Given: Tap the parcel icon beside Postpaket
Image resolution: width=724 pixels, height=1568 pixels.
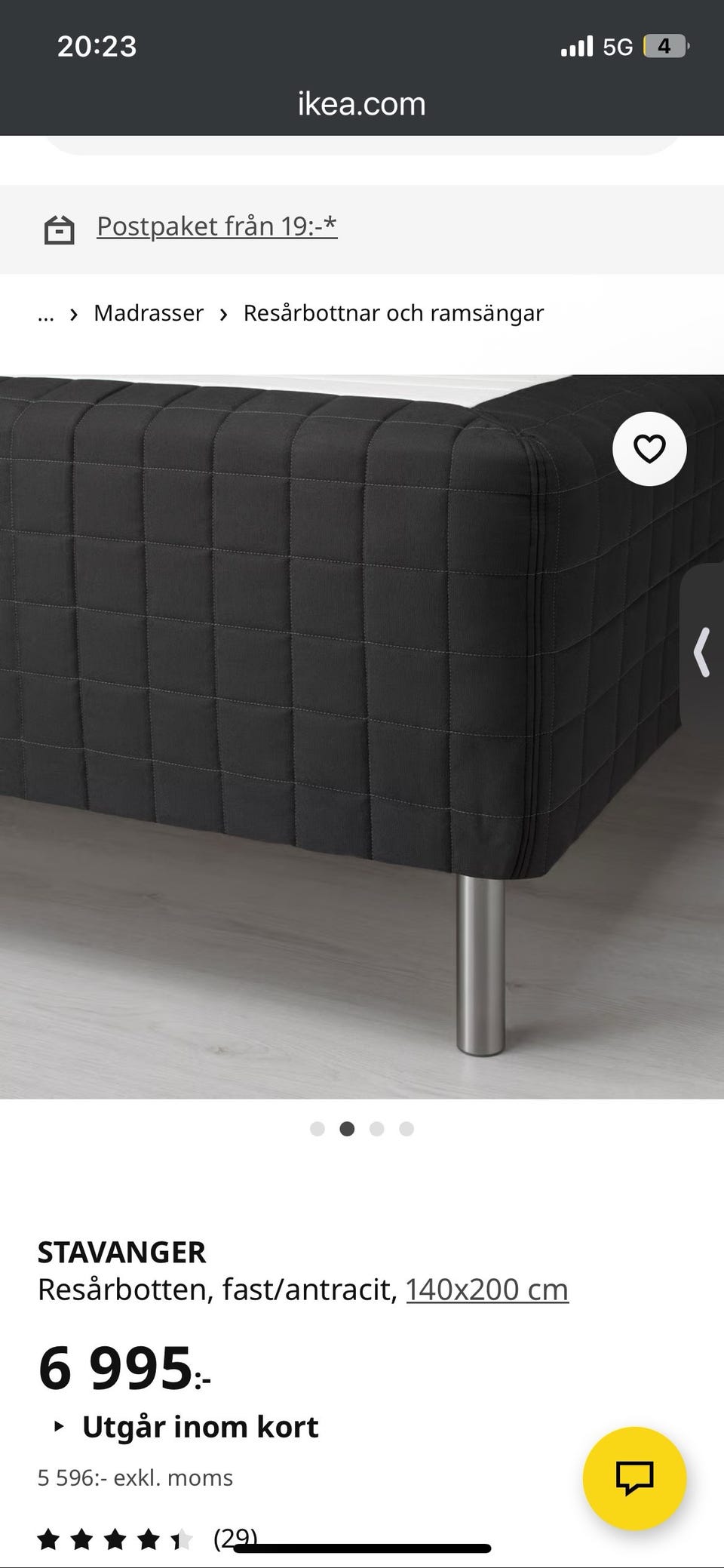Looking at the screenshot, I should coord(60,227).
